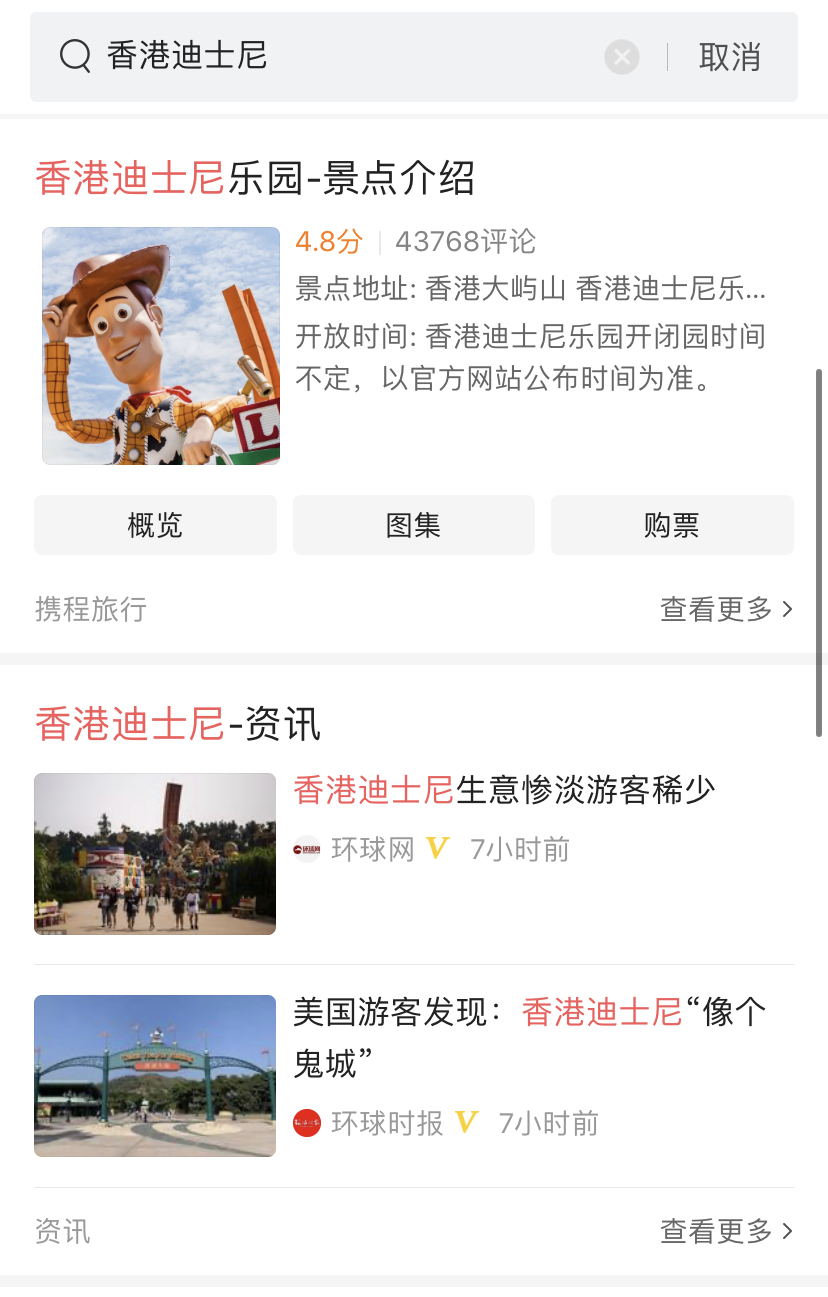828x1297 pixels.
Task: Tap the yellow V badge next to 环球时报
Action: (x=464, y=1124)
